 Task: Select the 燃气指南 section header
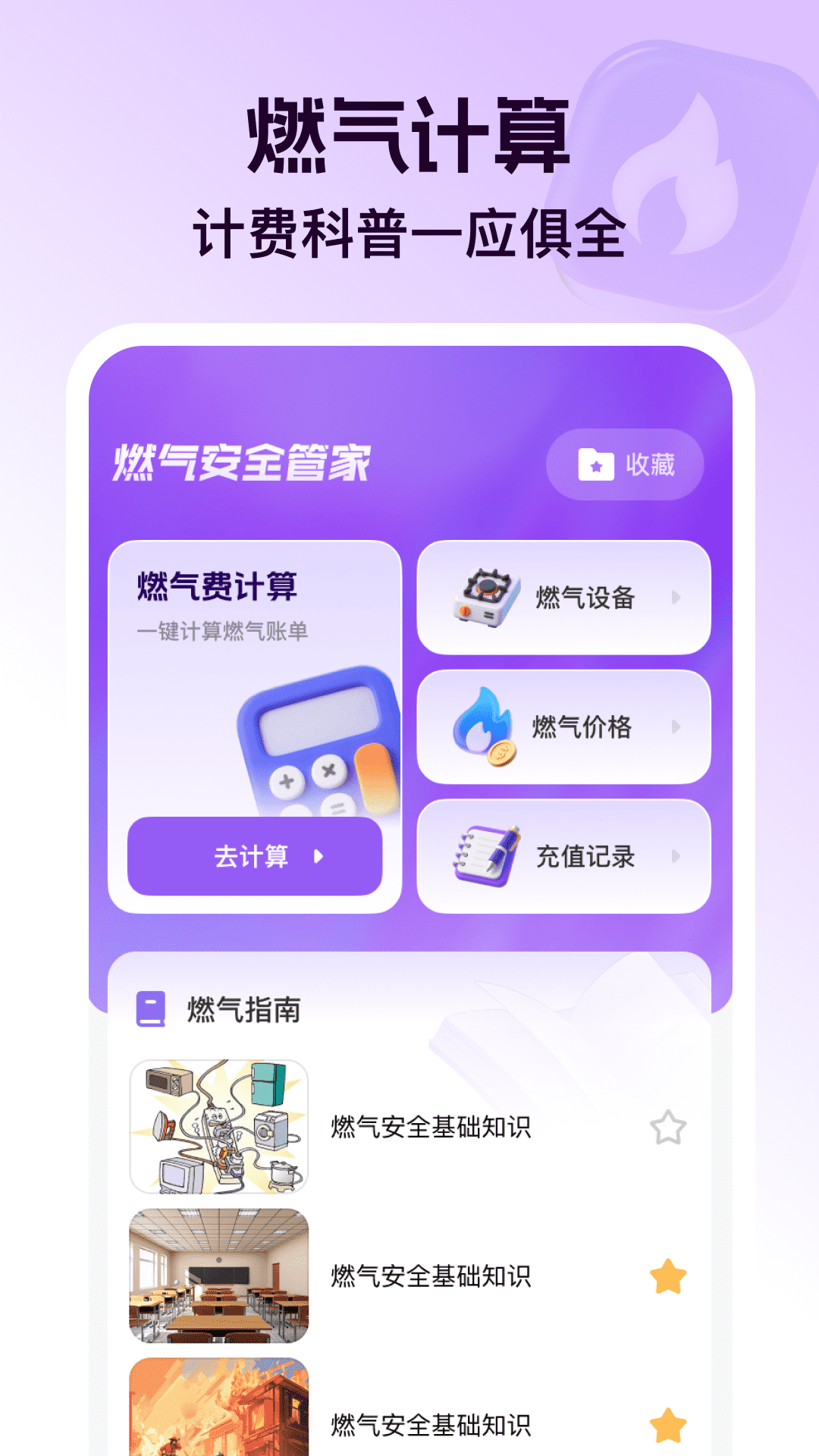click(243, 1009)
